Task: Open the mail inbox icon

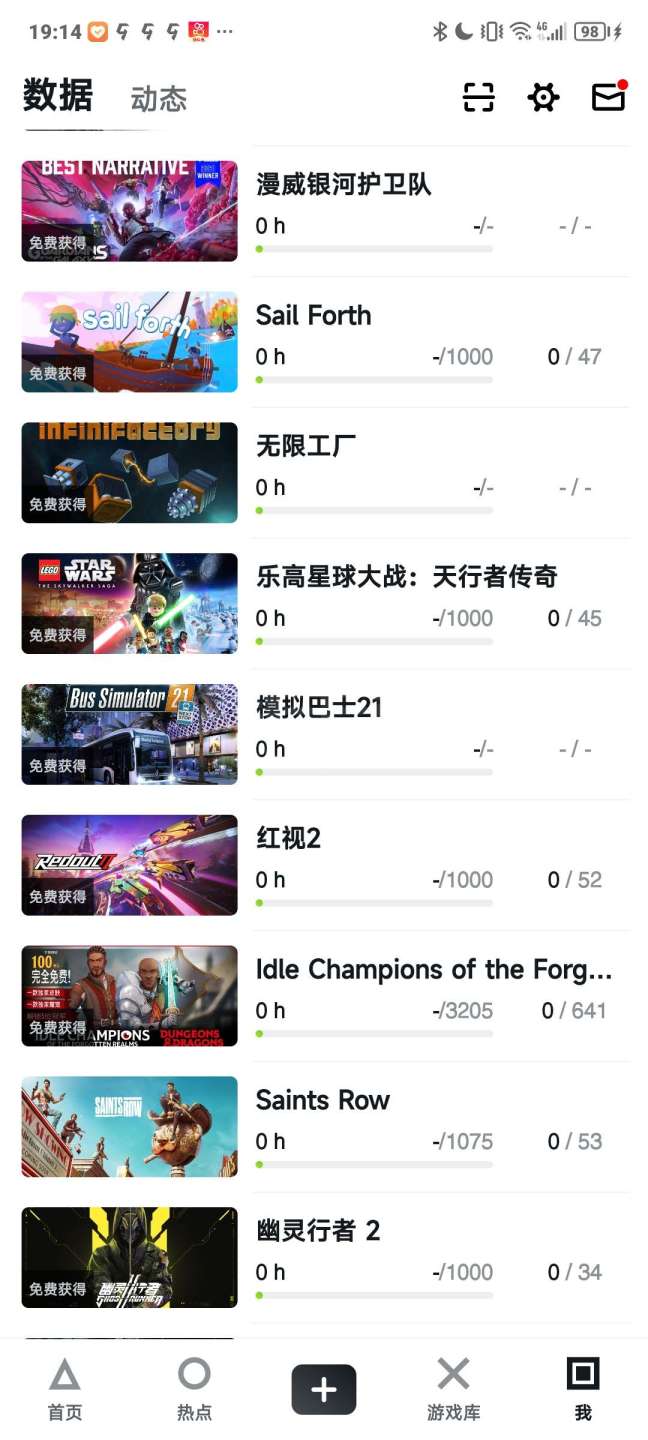Action: [608, 96]
